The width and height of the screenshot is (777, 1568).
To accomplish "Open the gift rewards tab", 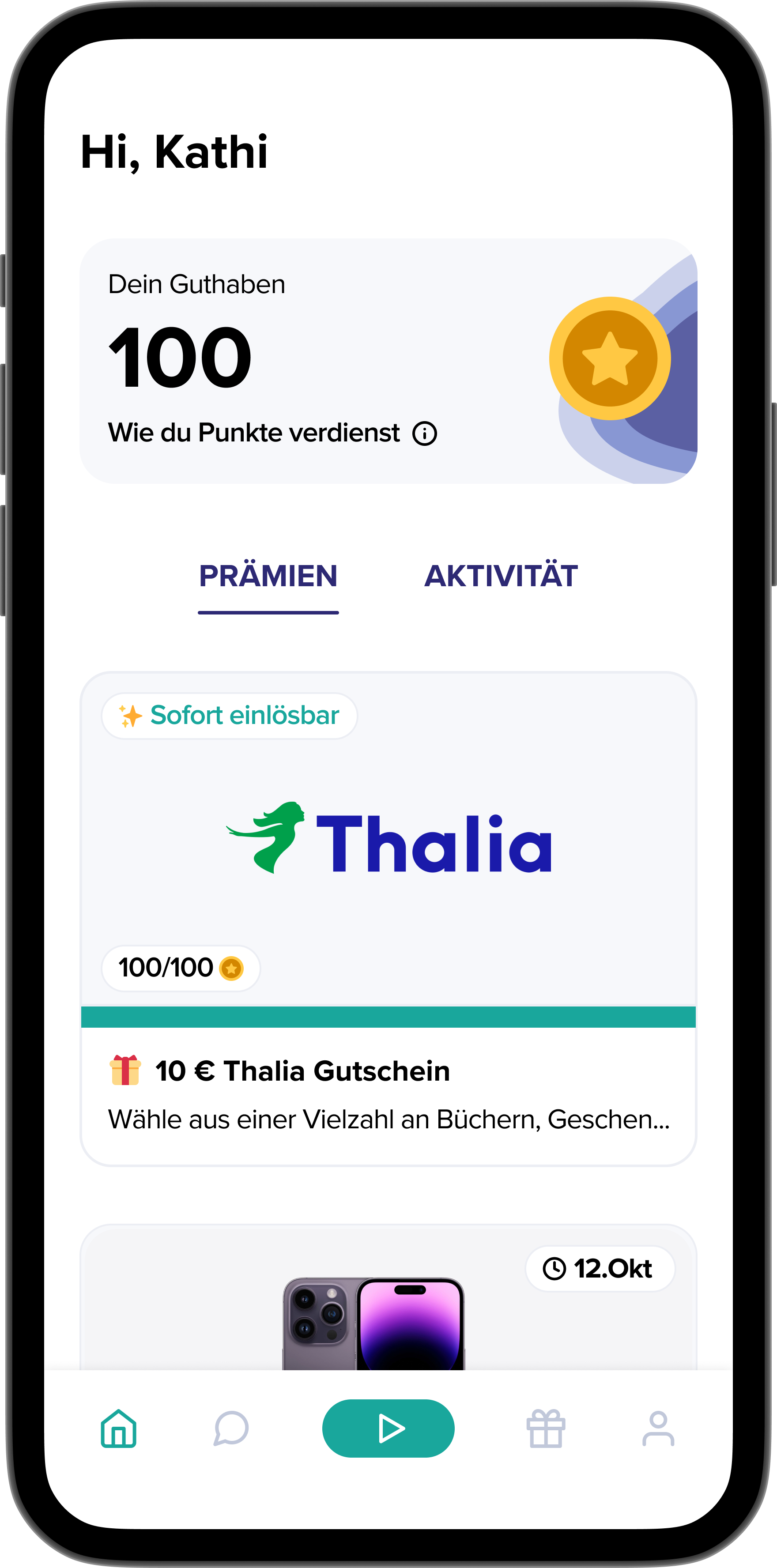I will click(546, 1428).
